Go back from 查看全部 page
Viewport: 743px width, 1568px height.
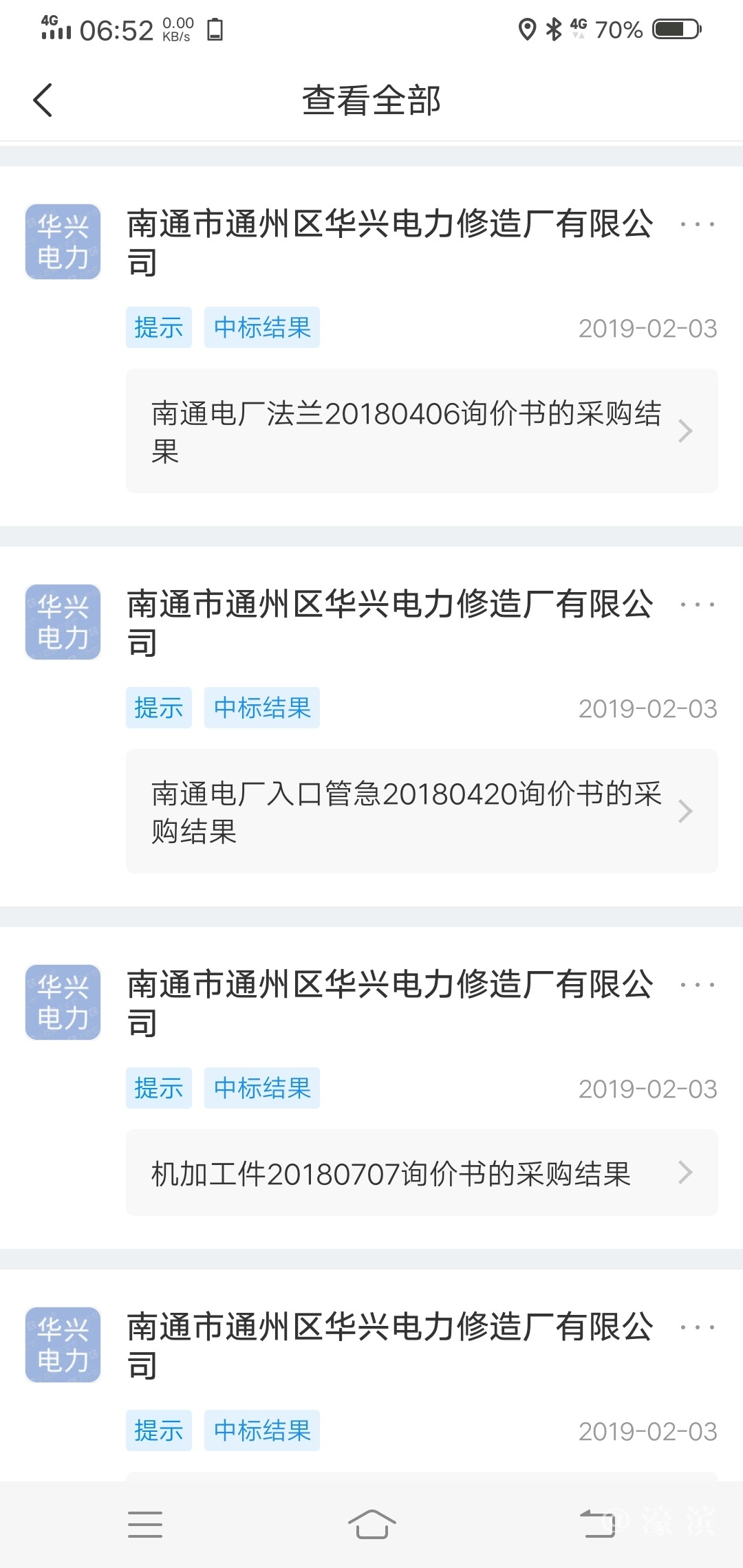[x=43, y=100]
